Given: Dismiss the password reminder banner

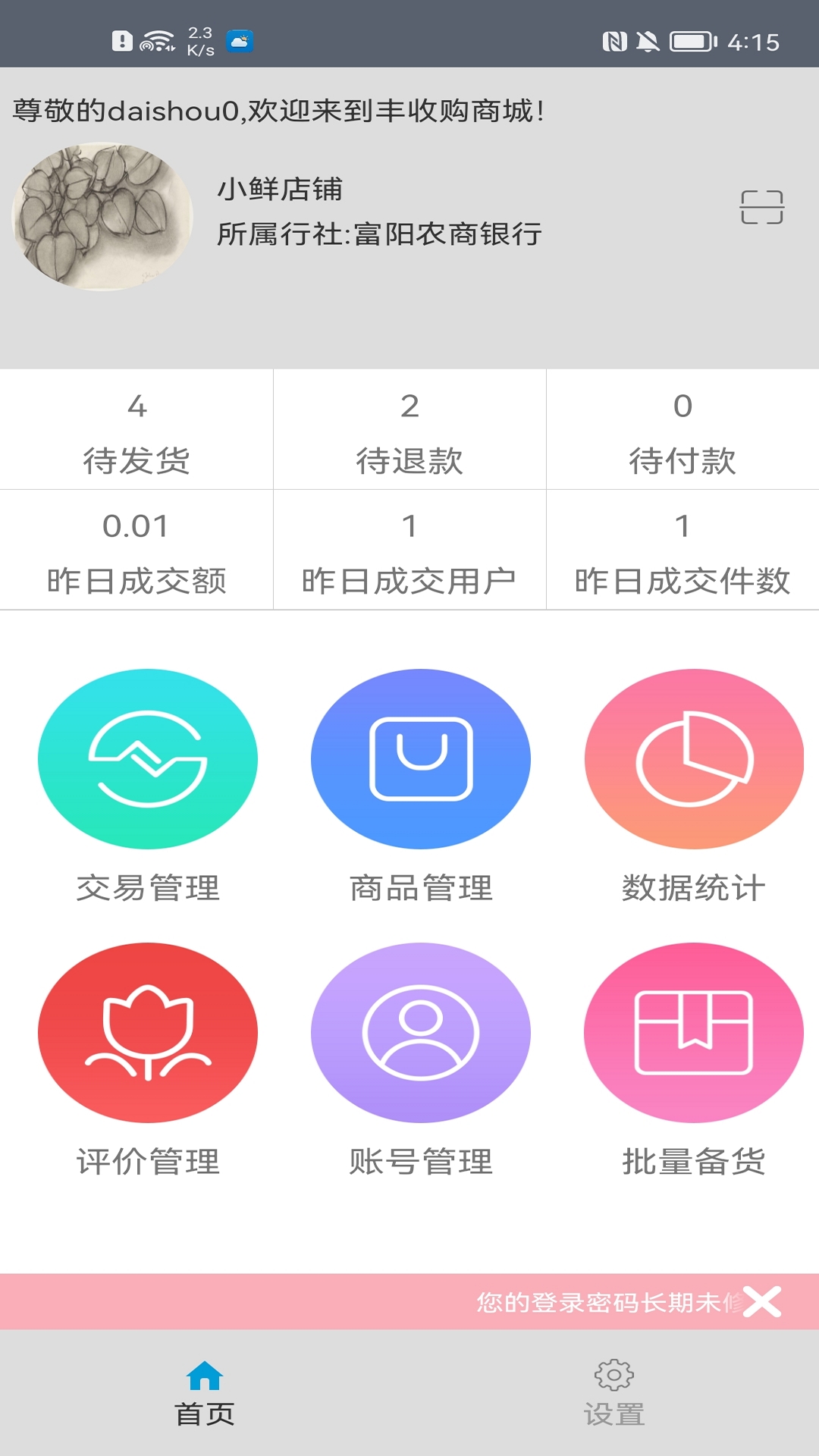Looking at the screenshot, I should click(x=762, y=1302).
